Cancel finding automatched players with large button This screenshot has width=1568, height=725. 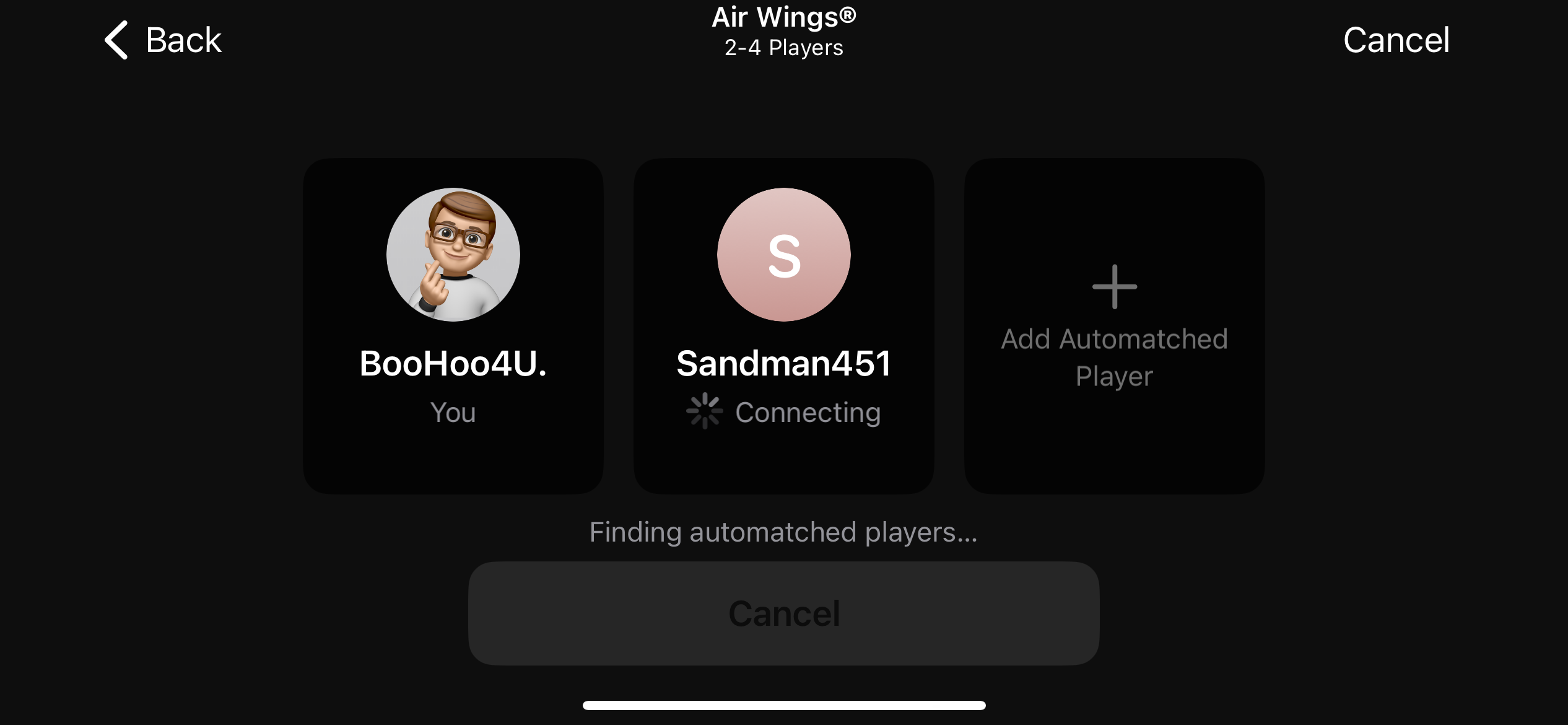[x=783, y=613]
